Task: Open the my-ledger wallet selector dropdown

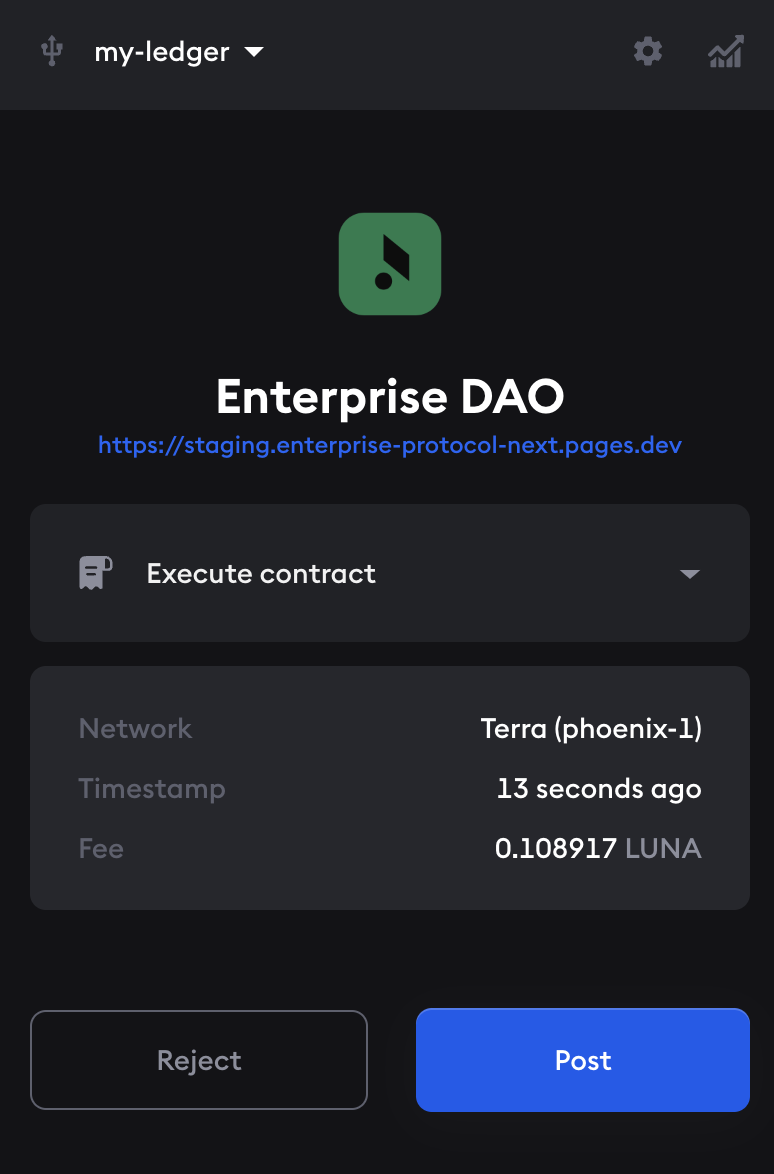Action: (x=178, y=52)
